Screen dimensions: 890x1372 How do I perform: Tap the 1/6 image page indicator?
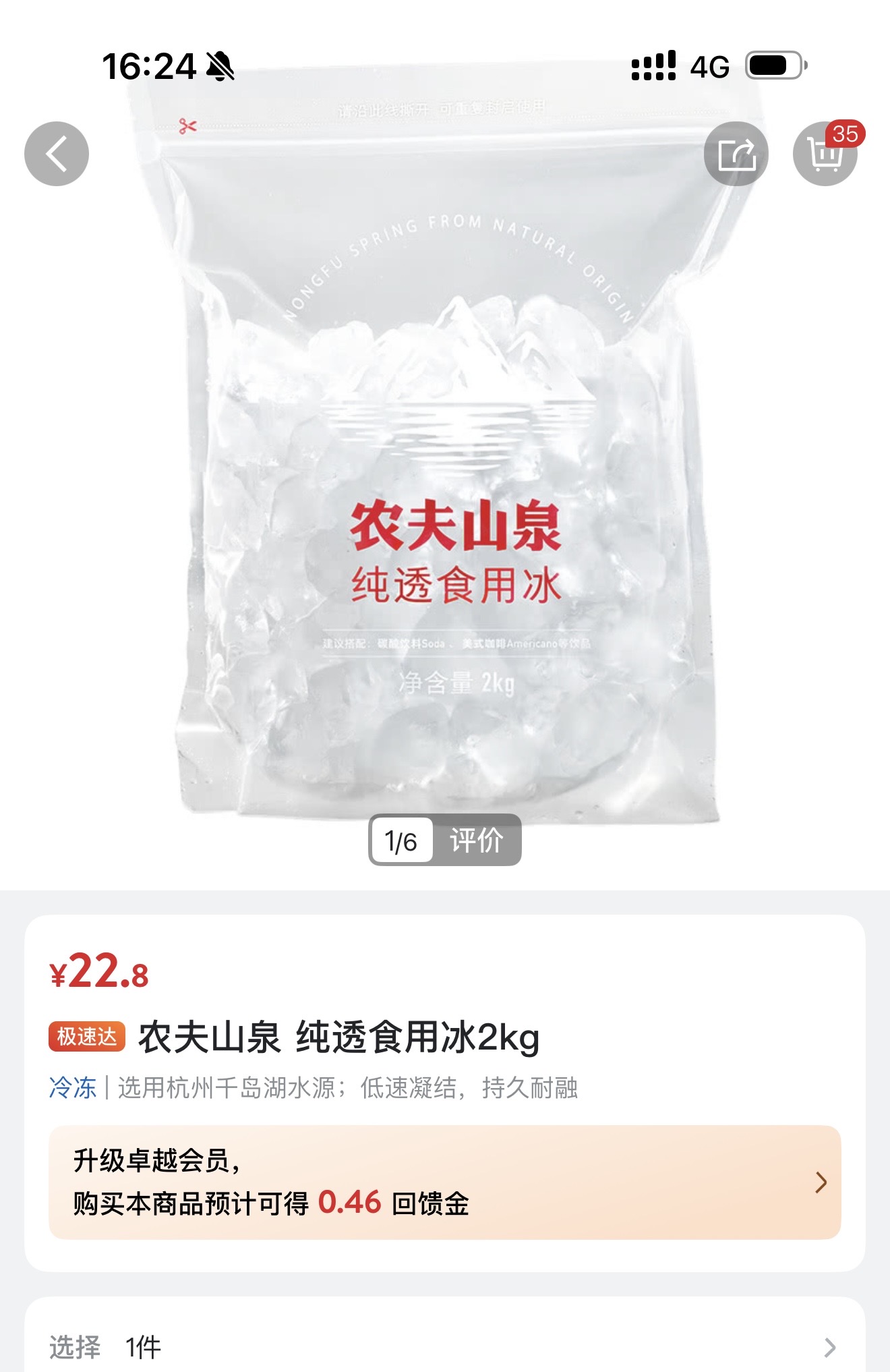[x=400, y=840]
